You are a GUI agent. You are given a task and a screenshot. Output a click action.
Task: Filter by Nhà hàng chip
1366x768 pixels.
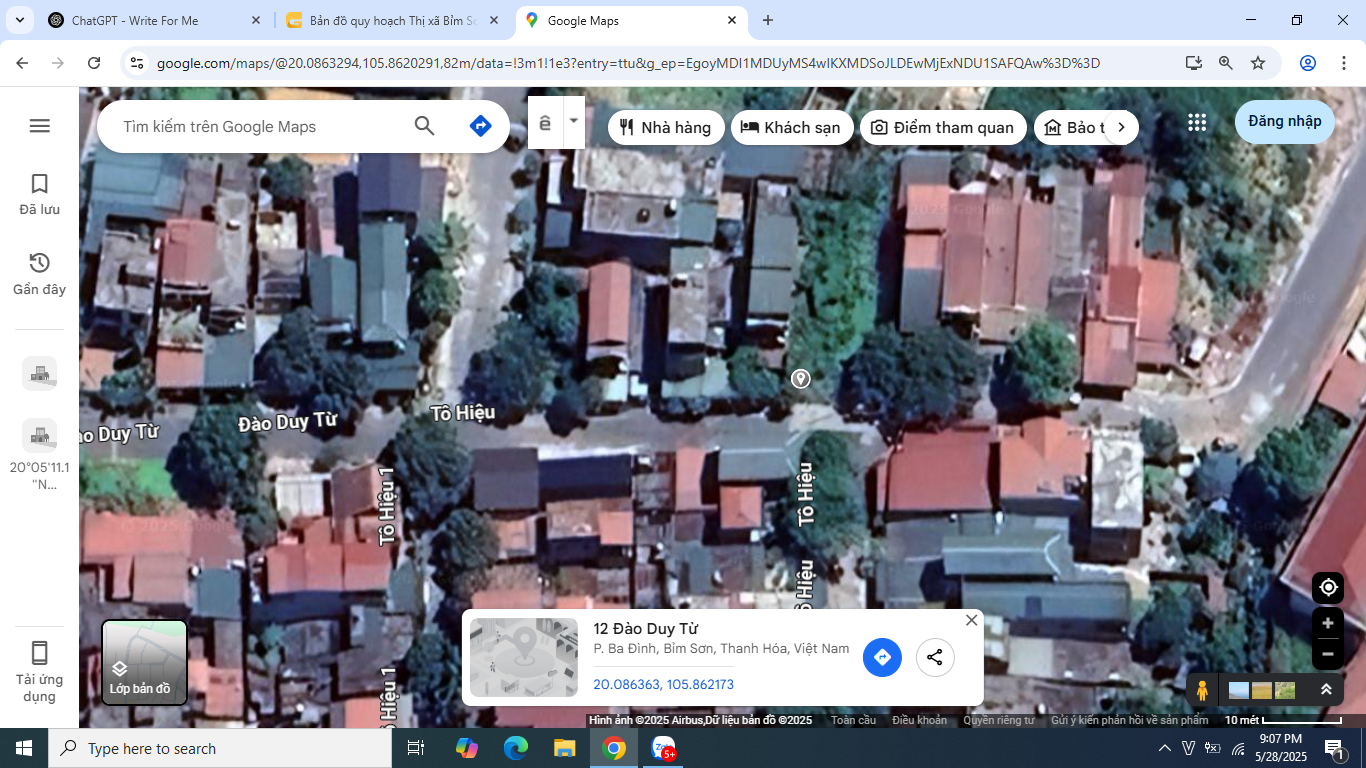point(666,127)
